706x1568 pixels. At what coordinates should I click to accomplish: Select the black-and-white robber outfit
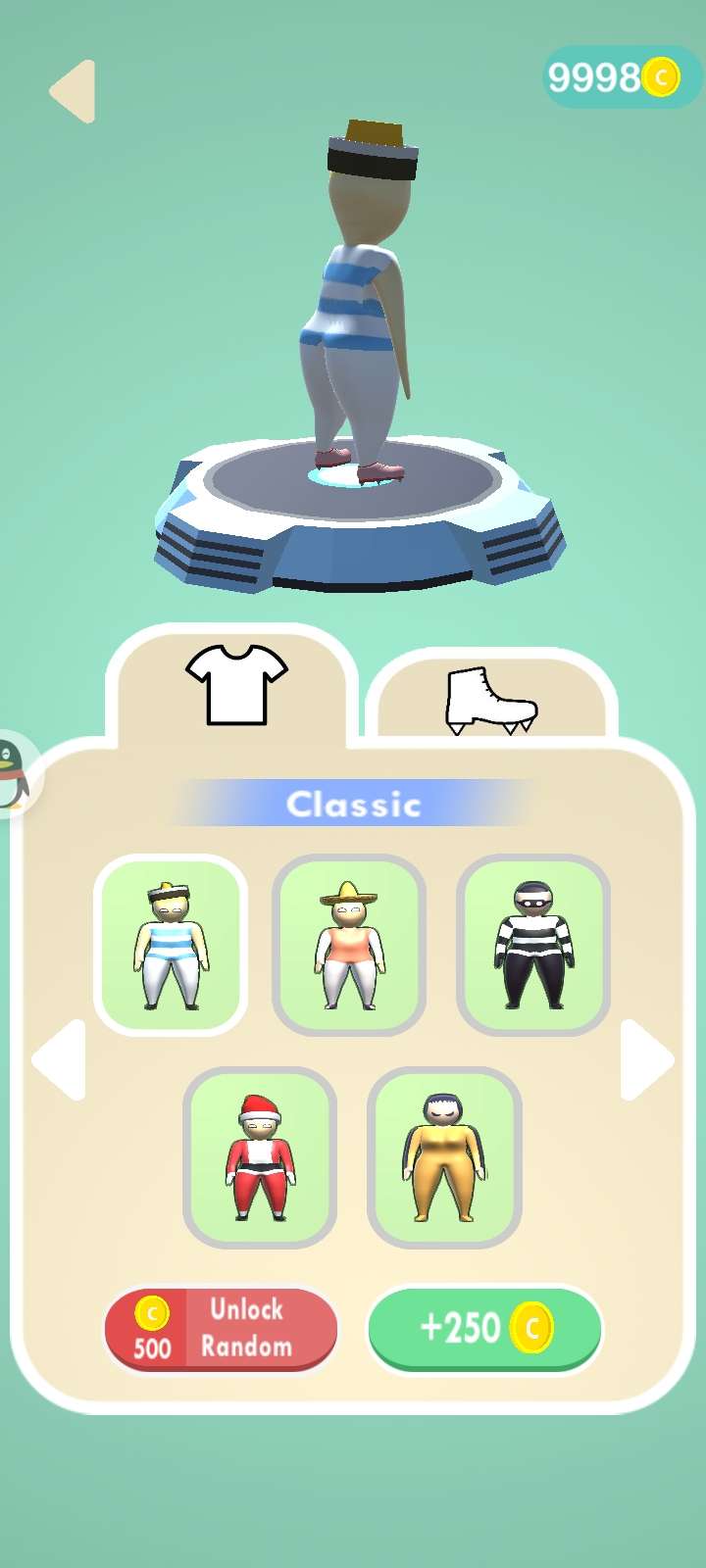tap(532, 945)
